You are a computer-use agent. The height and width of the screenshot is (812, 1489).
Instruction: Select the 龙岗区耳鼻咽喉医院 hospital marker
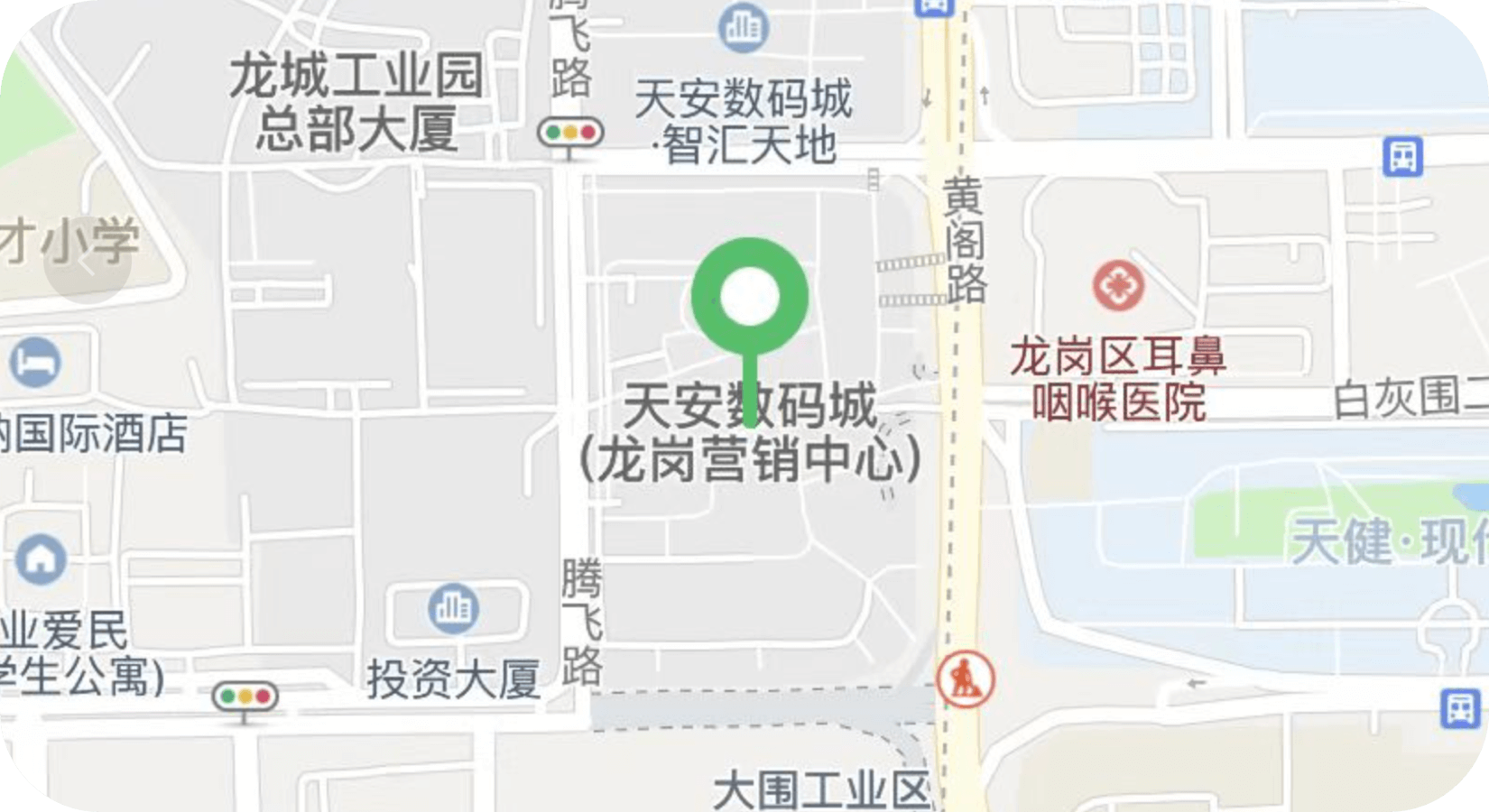(x=1119, y=286)
